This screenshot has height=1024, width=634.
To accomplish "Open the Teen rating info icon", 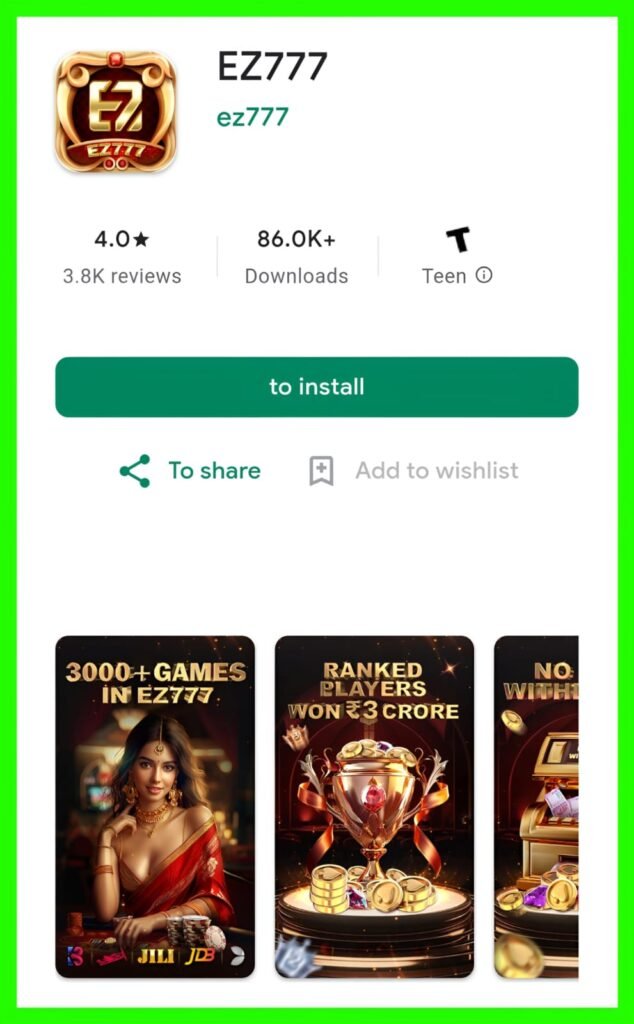I will pyautogui.click(x=484, y=276).
